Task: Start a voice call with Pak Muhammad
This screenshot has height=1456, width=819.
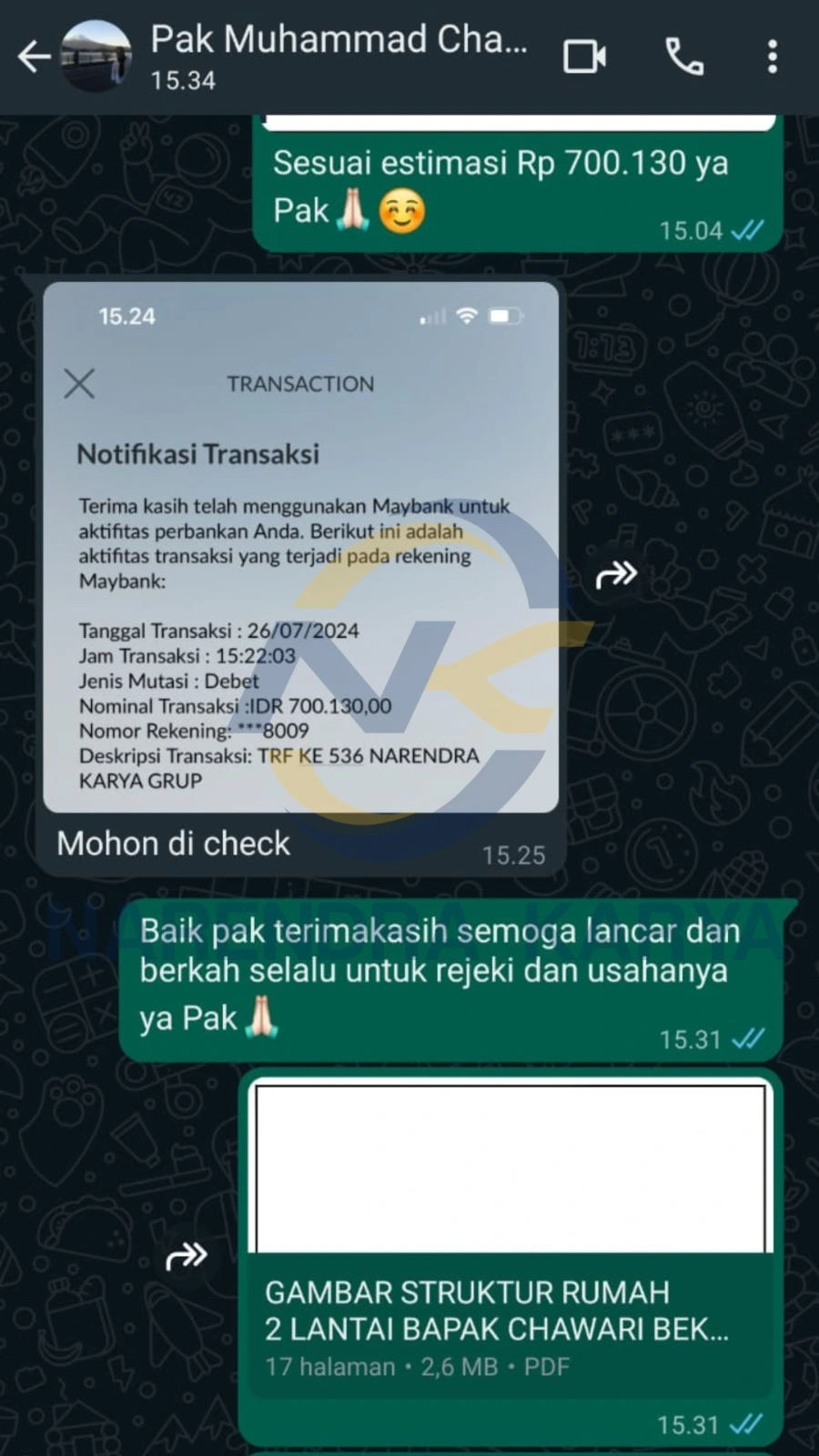Action: pos(684,56)
